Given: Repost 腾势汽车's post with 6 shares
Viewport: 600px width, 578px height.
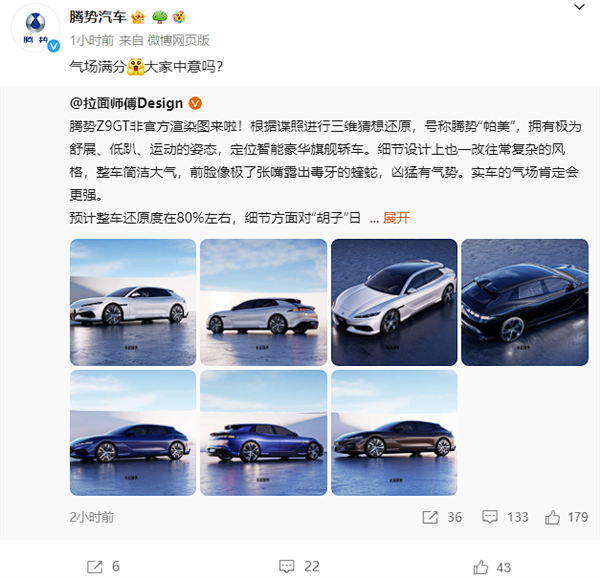Looking at the screenshot, I should tap(104, 566).
